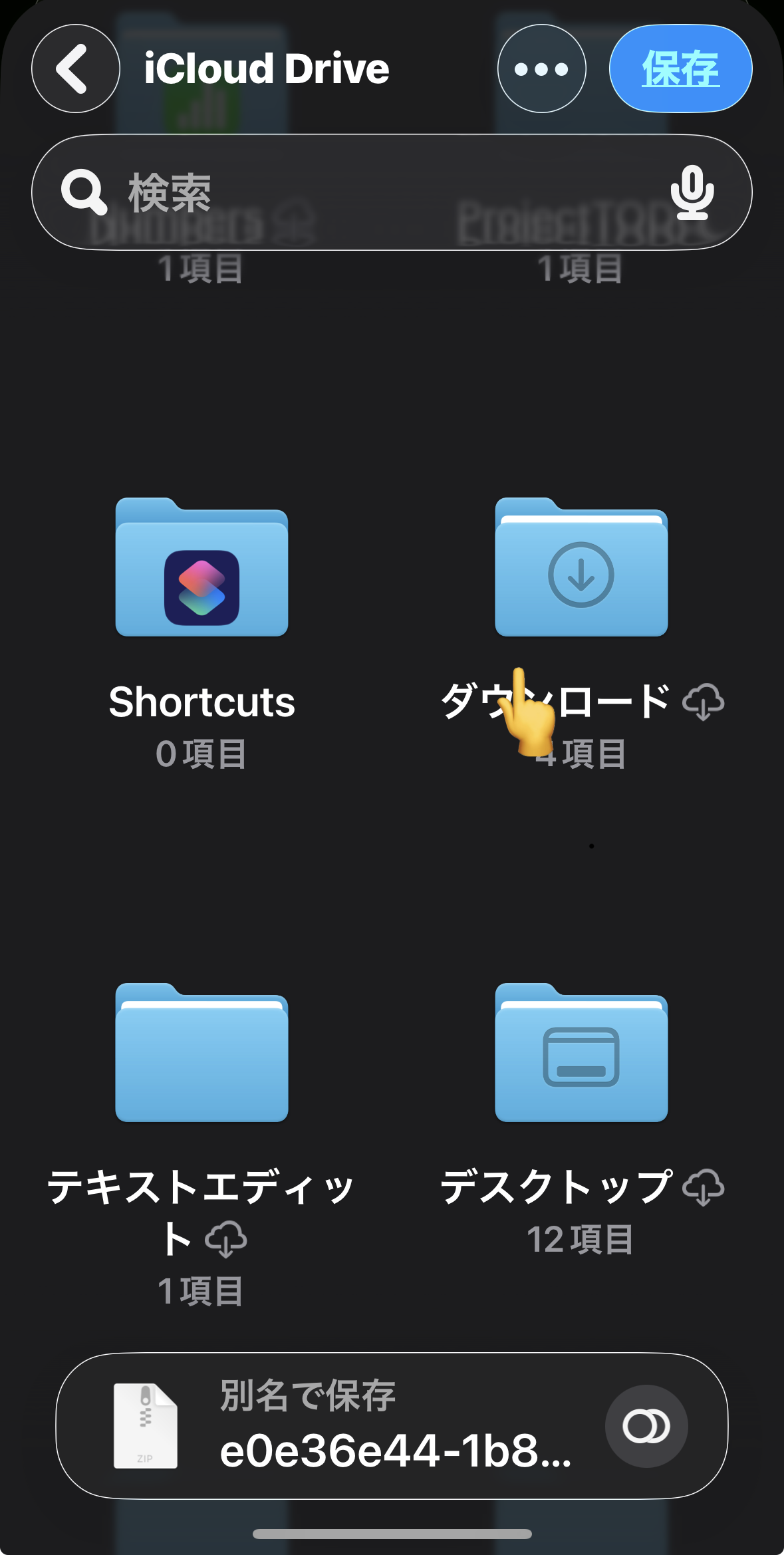Rename the ZIP file in 別名で保存
Screen dimensions: 784x1555
coord(396,1451)
